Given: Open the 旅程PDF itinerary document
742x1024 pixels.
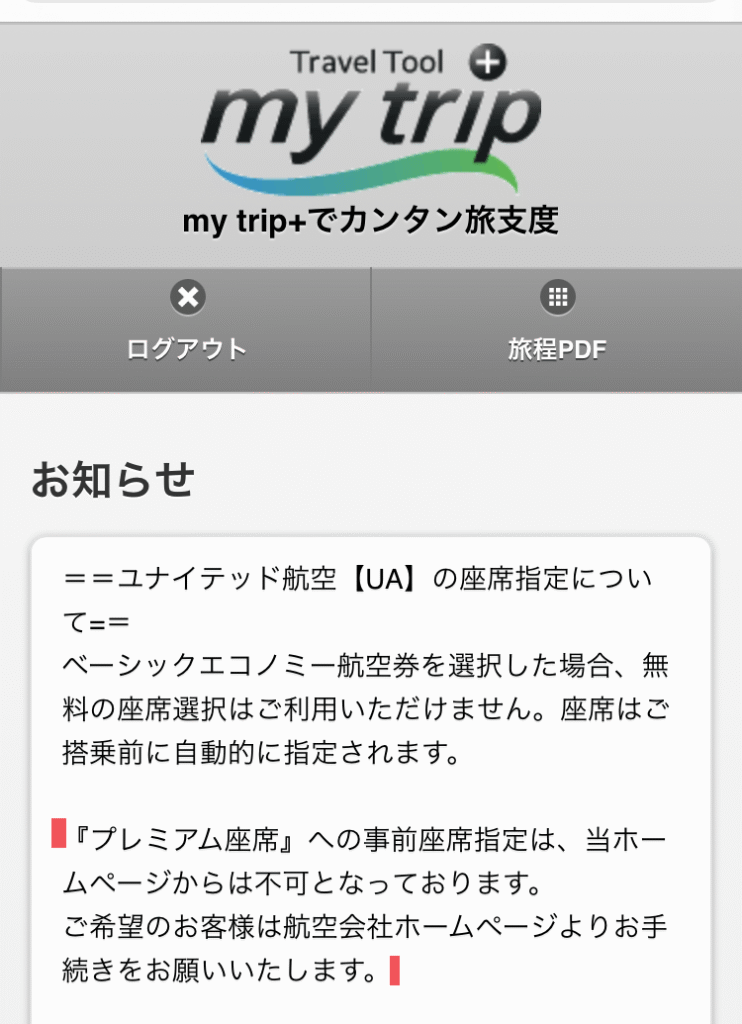Looking at the screenshot, I should (557, 328).
